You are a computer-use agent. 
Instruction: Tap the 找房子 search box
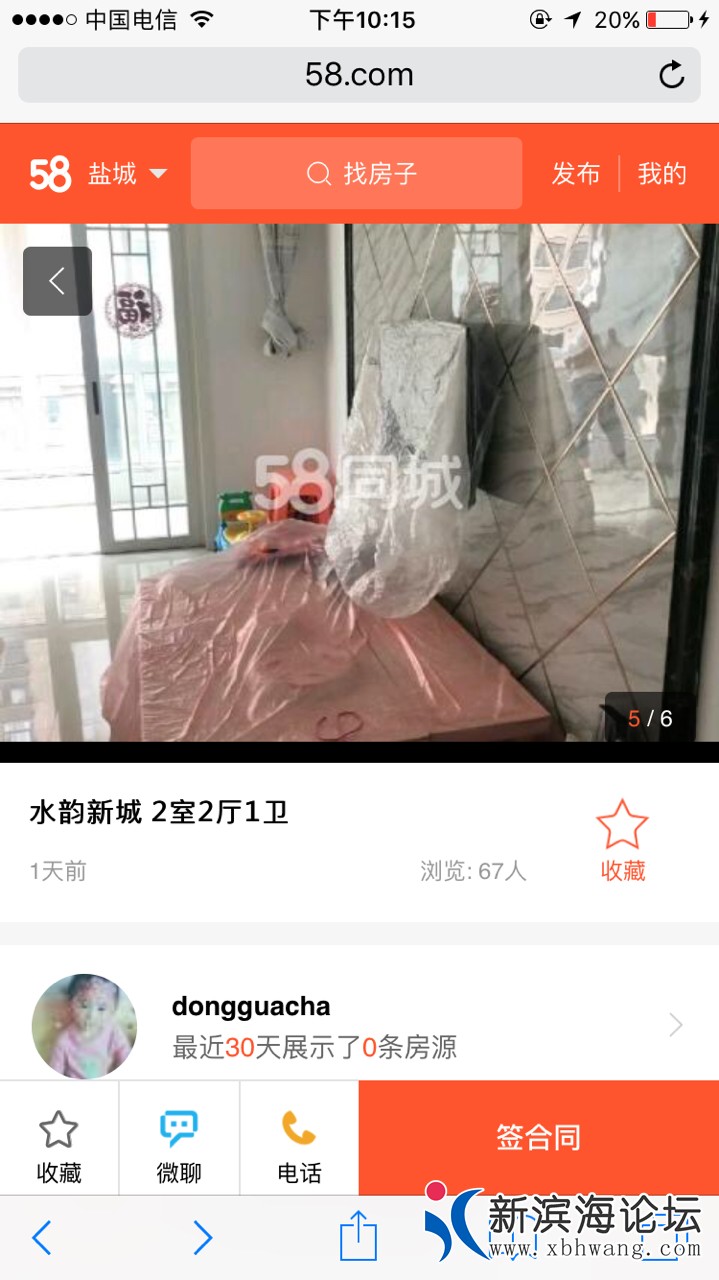[357, 174]
